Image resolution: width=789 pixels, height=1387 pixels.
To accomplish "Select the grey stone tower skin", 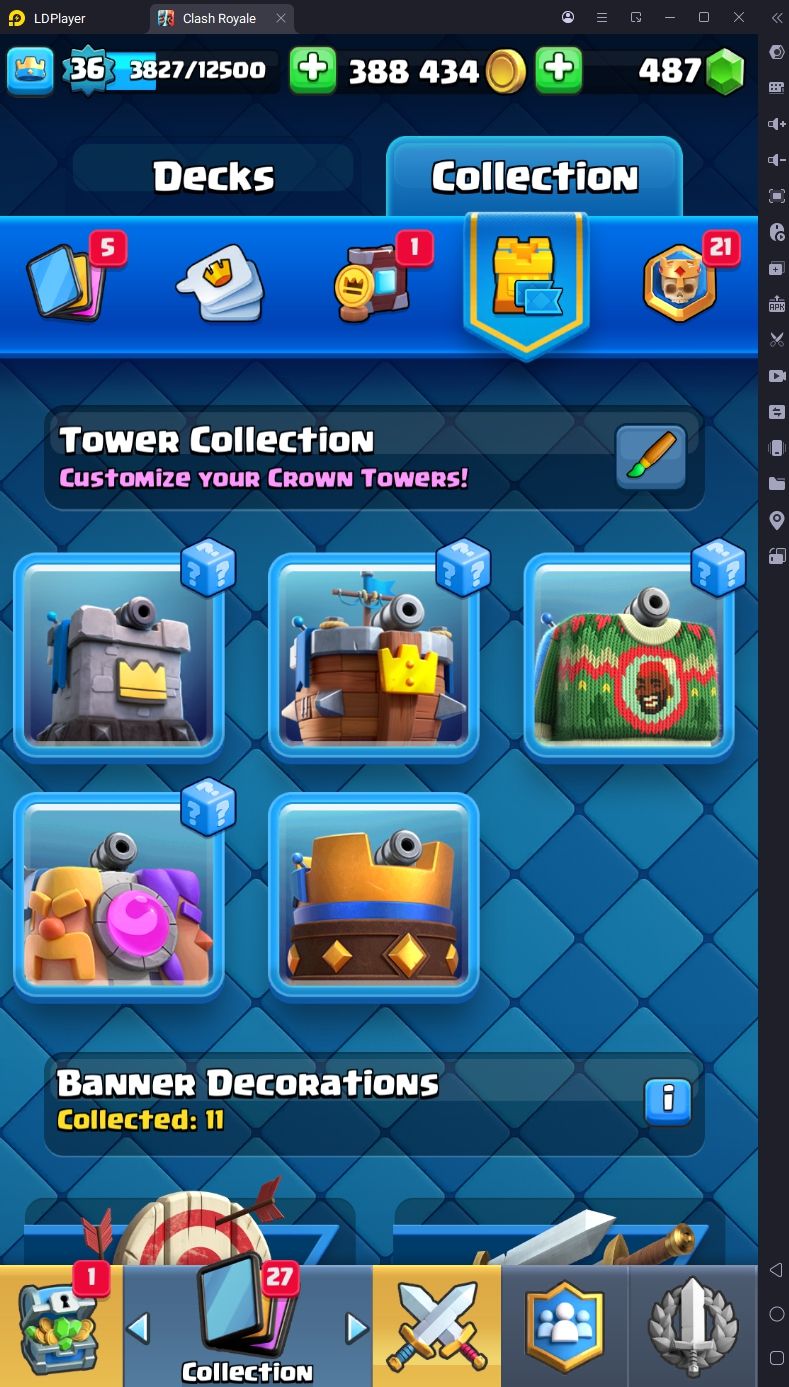I will click(118, 657).
